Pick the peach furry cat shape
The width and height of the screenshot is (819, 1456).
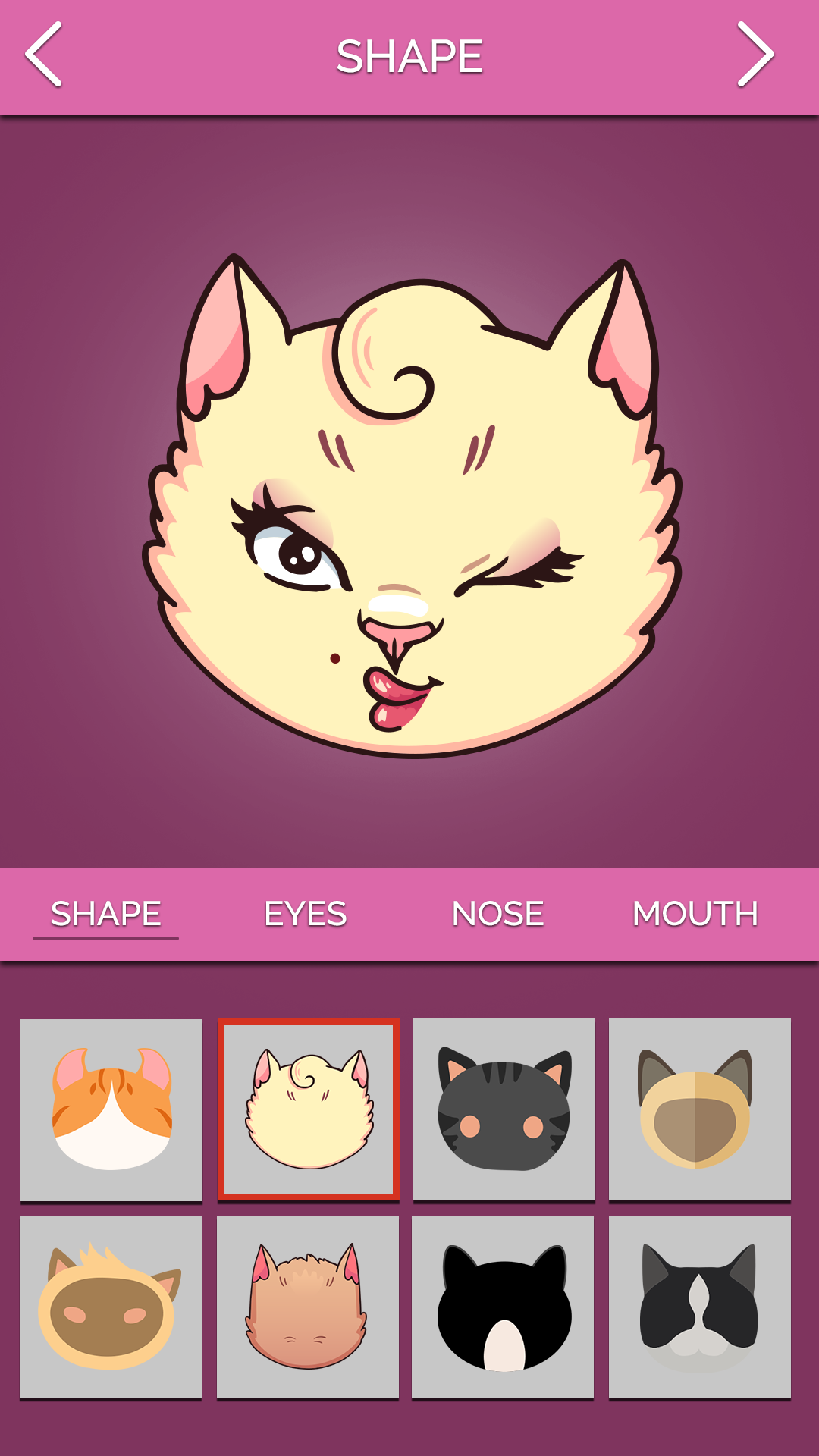tap(308, 1306)
